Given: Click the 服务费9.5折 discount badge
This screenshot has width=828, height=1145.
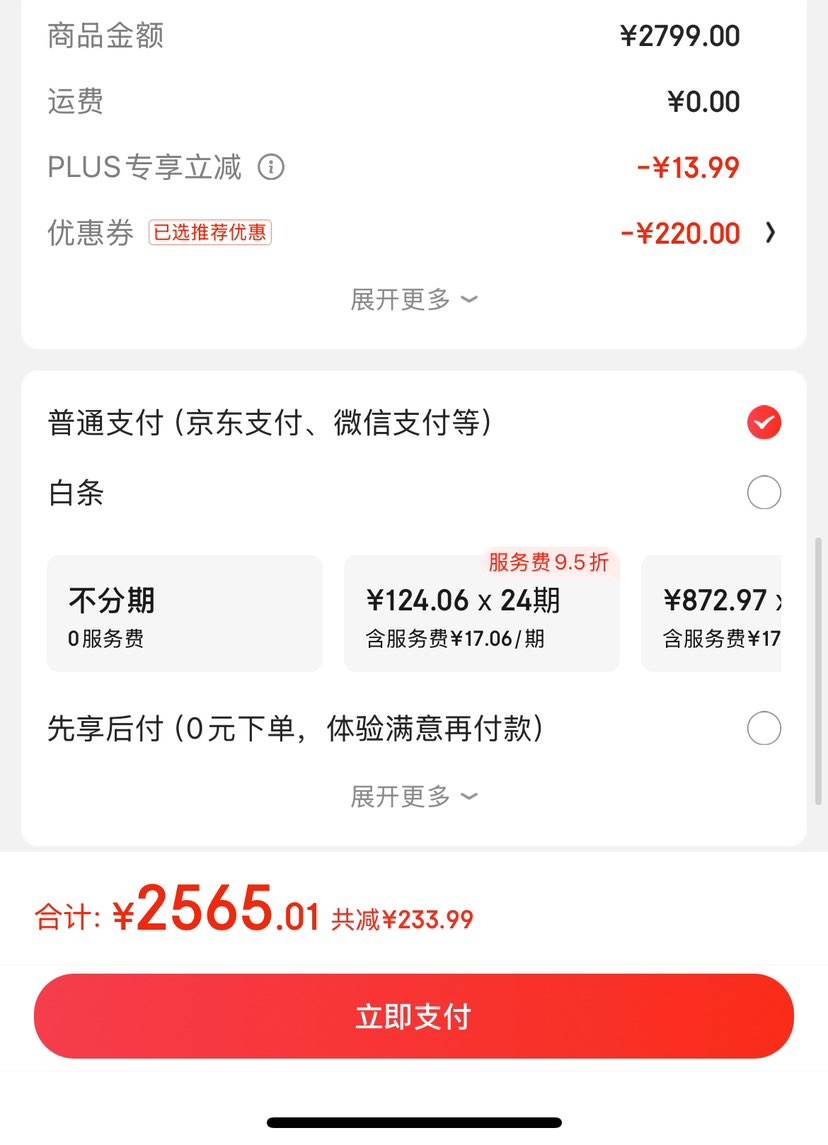Looking at the screenshot, I should click(548, 562).
